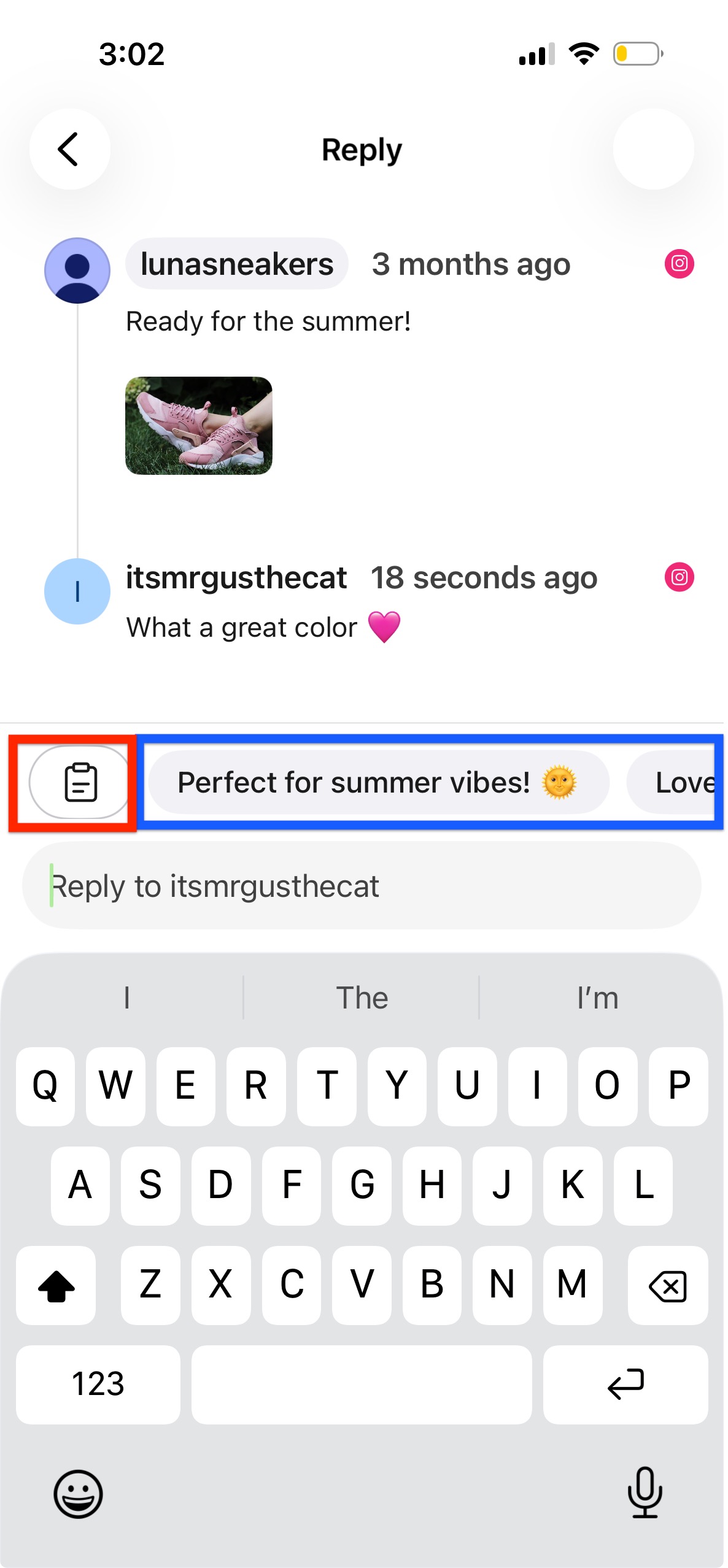Open the lunasneakers username chip

click(x=237, y=264)
